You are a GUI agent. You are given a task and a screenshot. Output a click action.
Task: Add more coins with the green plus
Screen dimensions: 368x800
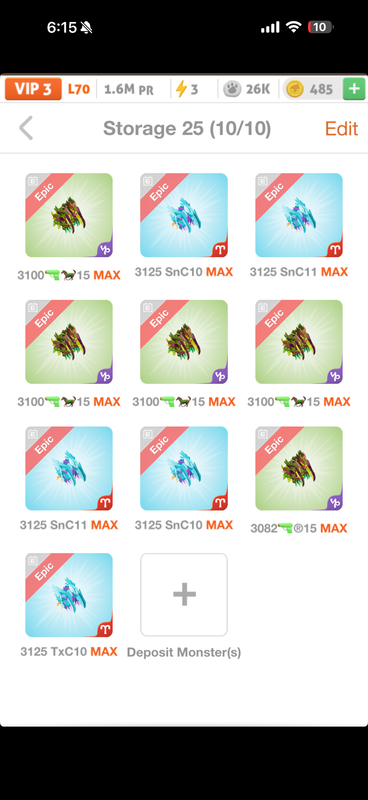click(x=354, y=89)
